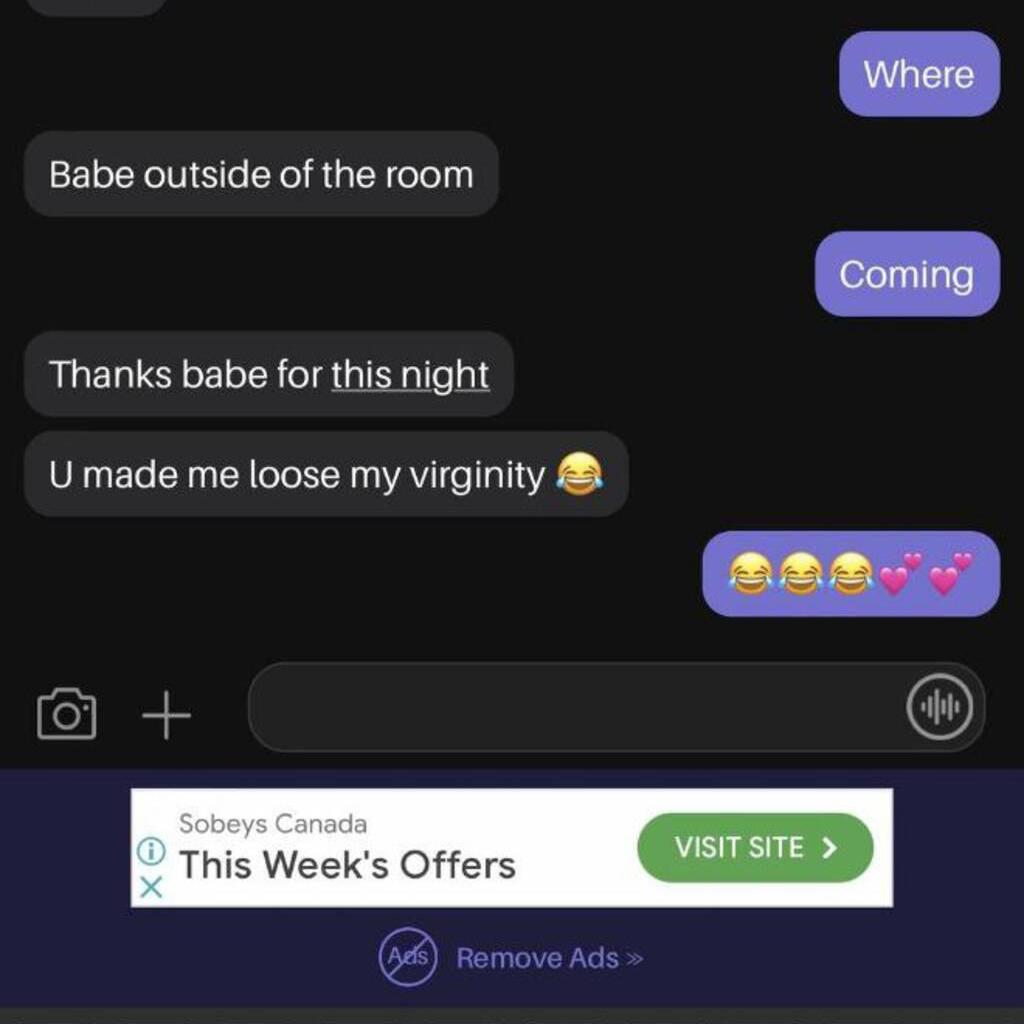
Task: Tap Visit Site on Sobeys ad
Action: (755, 848)
